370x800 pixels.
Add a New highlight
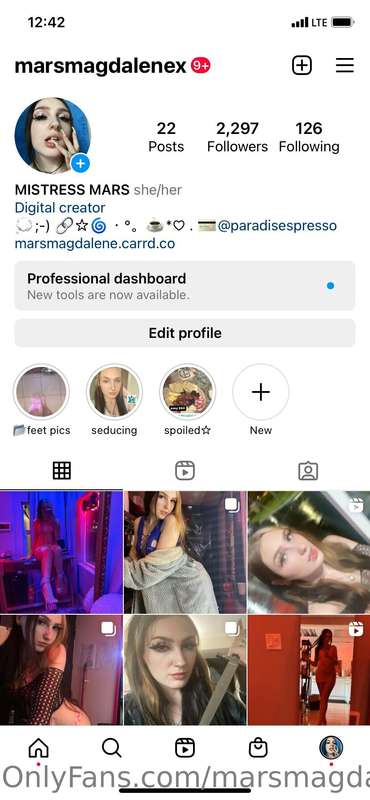(261, 392)
